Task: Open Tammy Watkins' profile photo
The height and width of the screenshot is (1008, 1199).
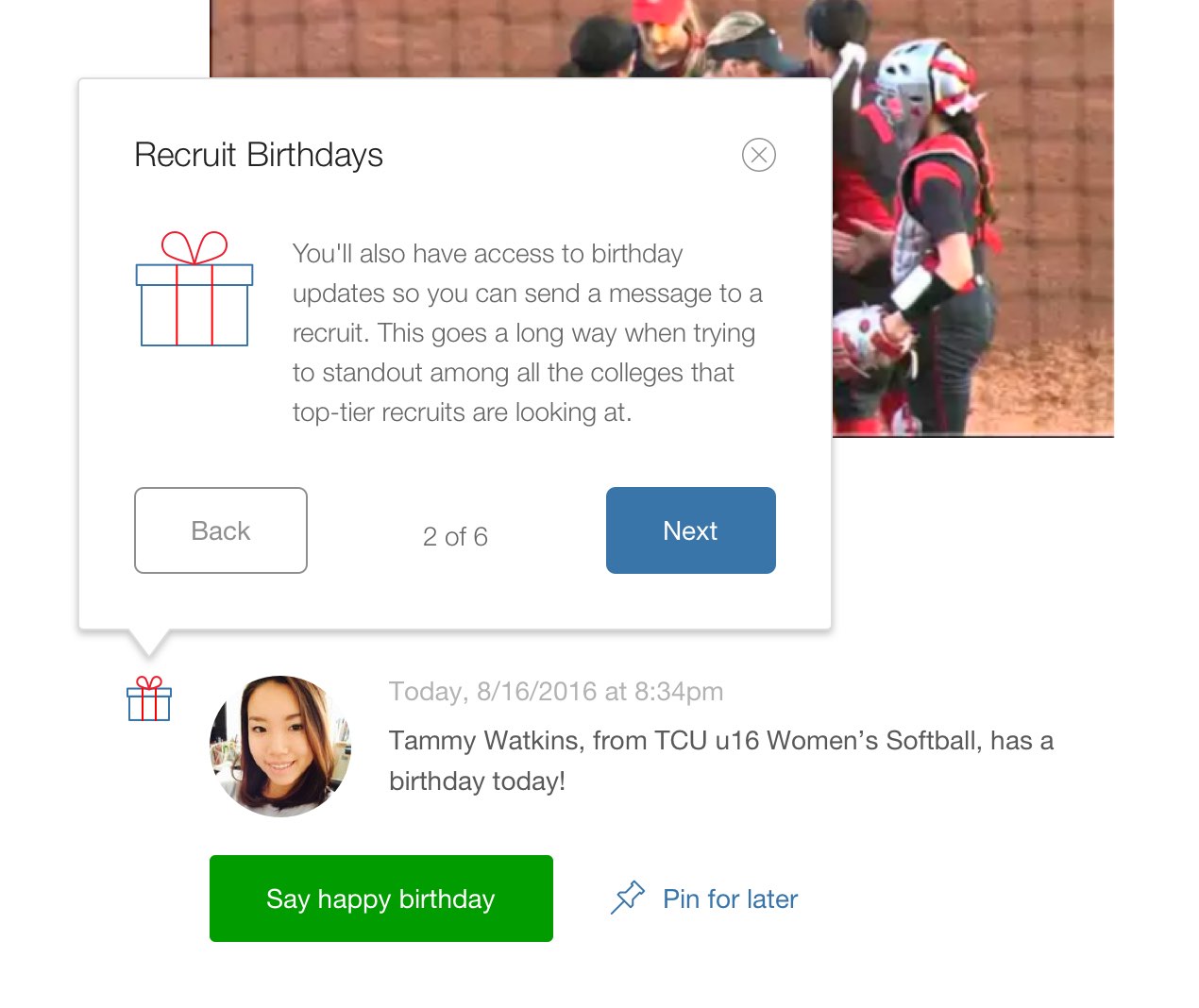Action: (x=280, y=746)
